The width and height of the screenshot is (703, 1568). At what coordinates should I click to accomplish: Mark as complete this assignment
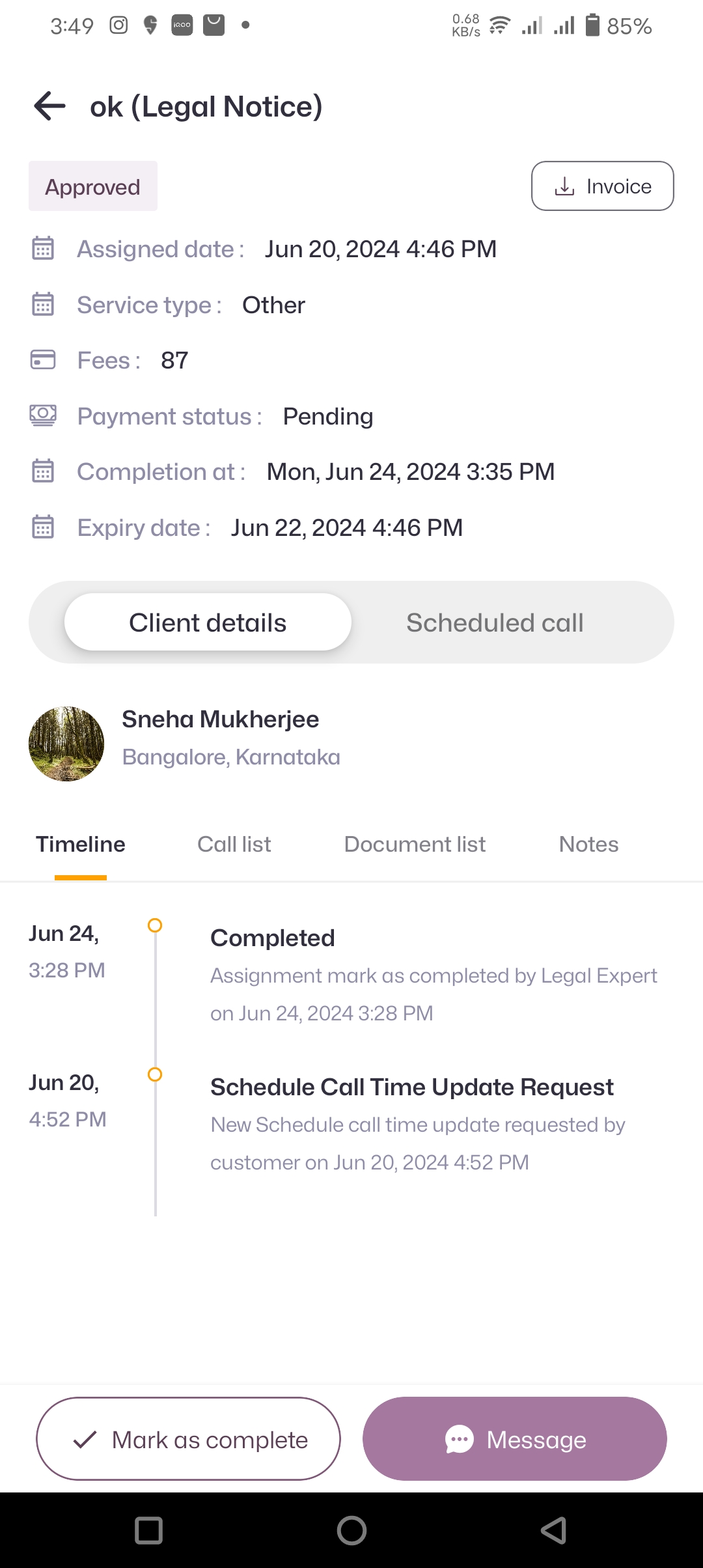click(x=188, y=1440)
